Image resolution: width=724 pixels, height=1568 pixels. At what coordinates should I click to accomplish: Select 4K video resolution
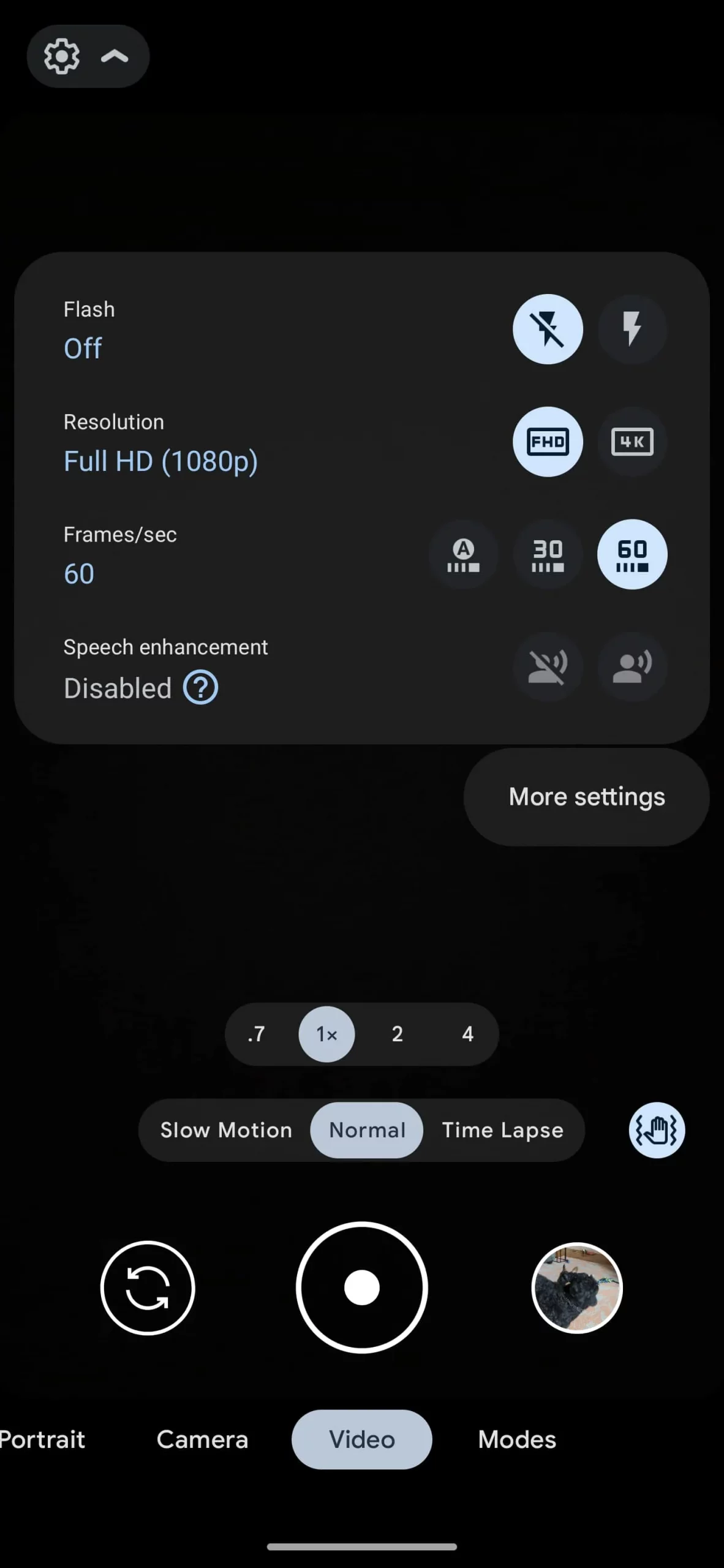coord(632,442)
